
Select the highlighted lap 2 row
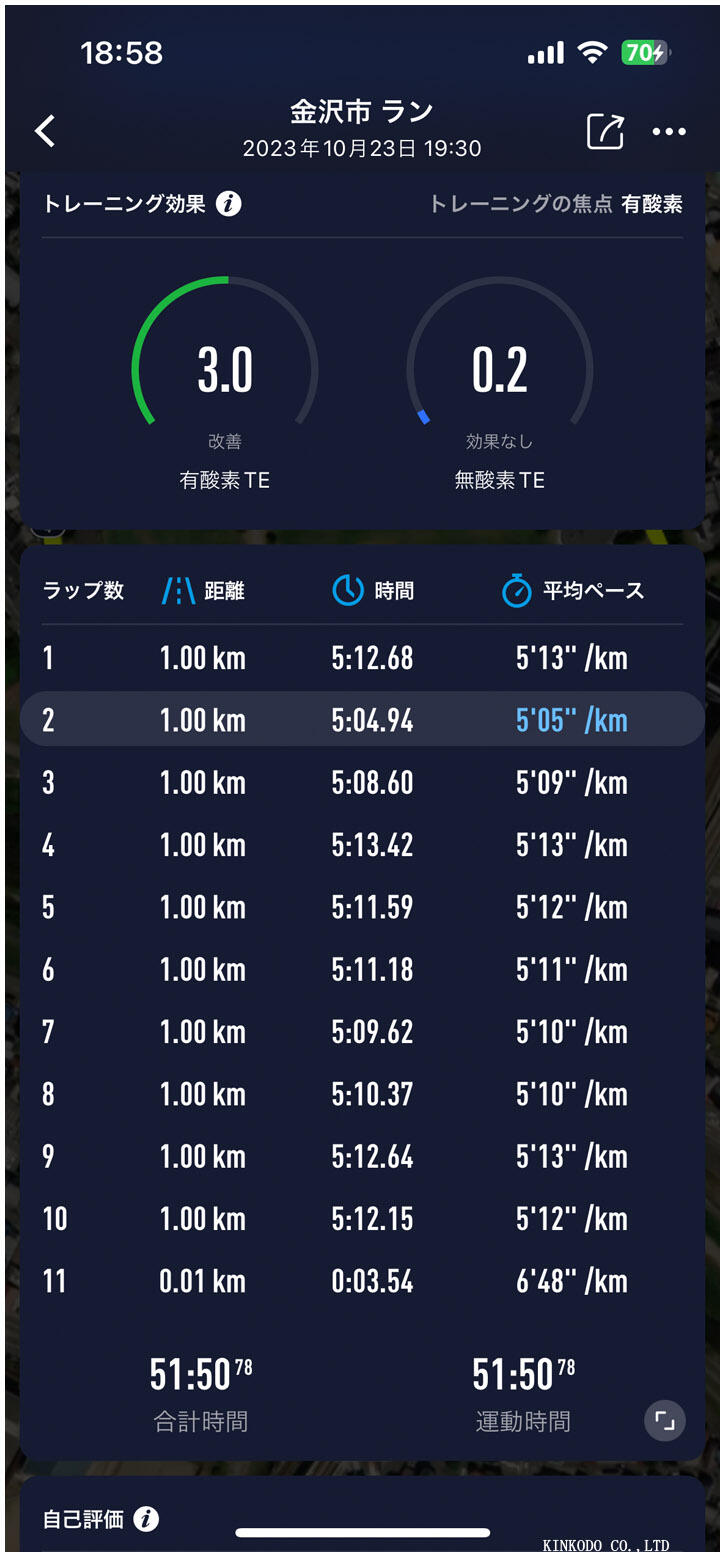[362, 719]
